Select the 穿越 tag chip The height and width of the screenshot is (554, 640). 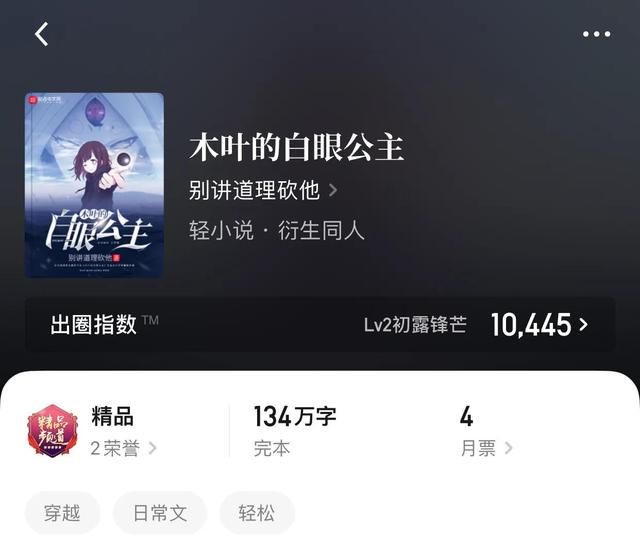[x=62, y=514]
